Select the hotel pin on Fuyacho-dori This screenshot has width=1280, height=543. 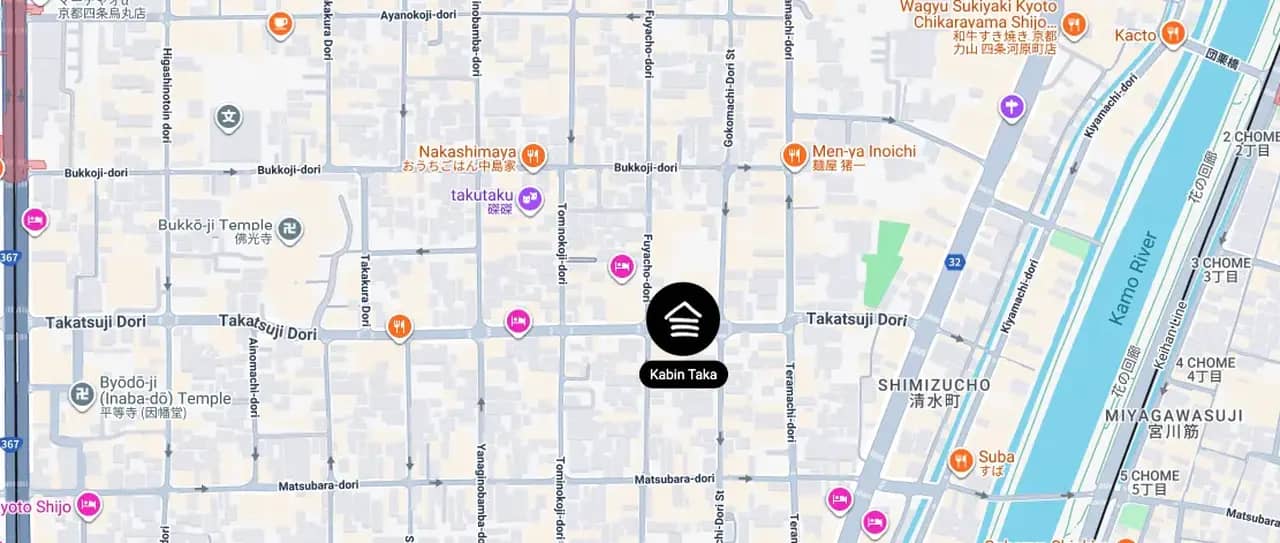tap(622, 266)
